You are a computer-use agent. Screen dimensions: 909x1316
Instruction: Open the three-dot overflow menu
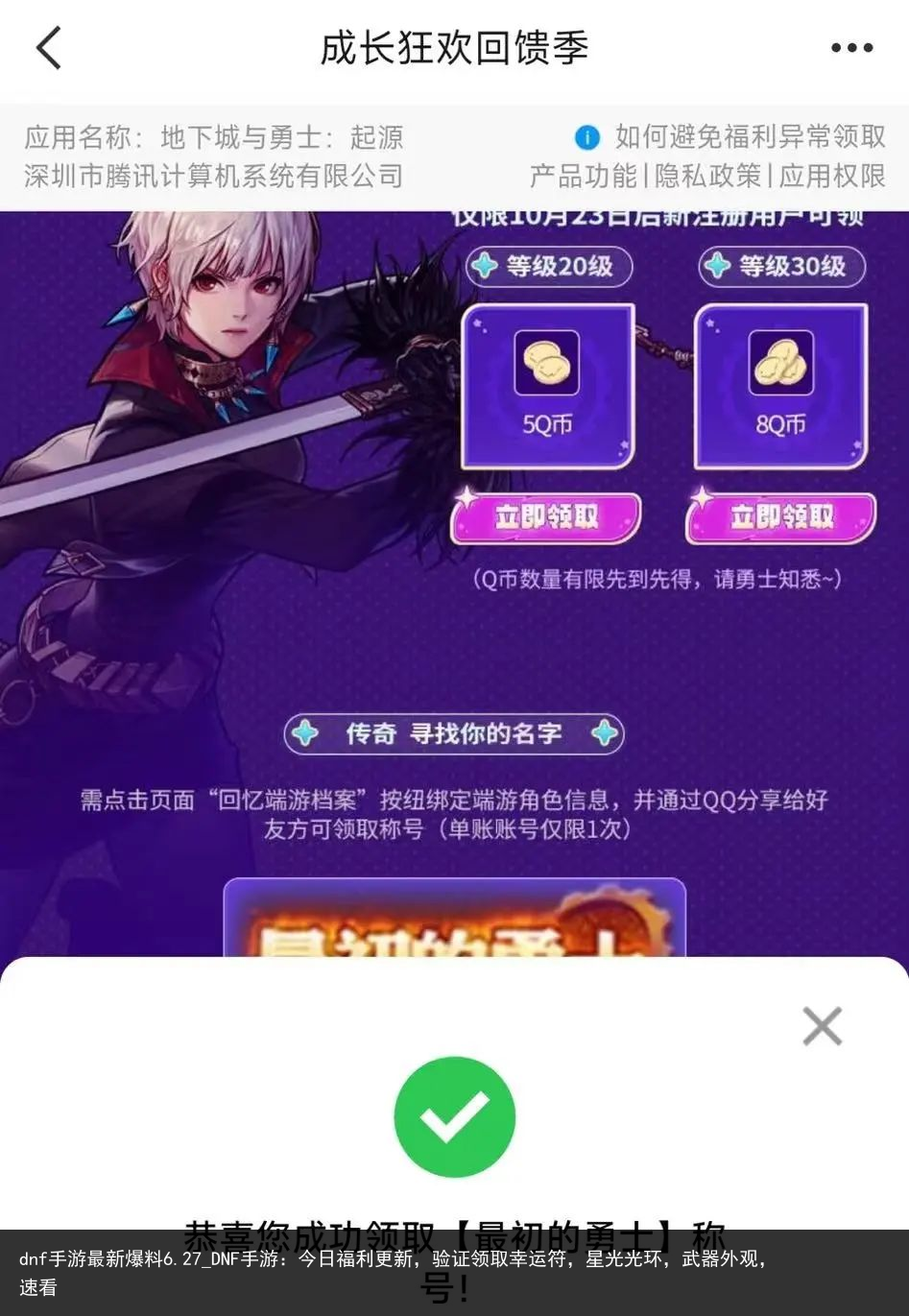(x=851, y=48)
